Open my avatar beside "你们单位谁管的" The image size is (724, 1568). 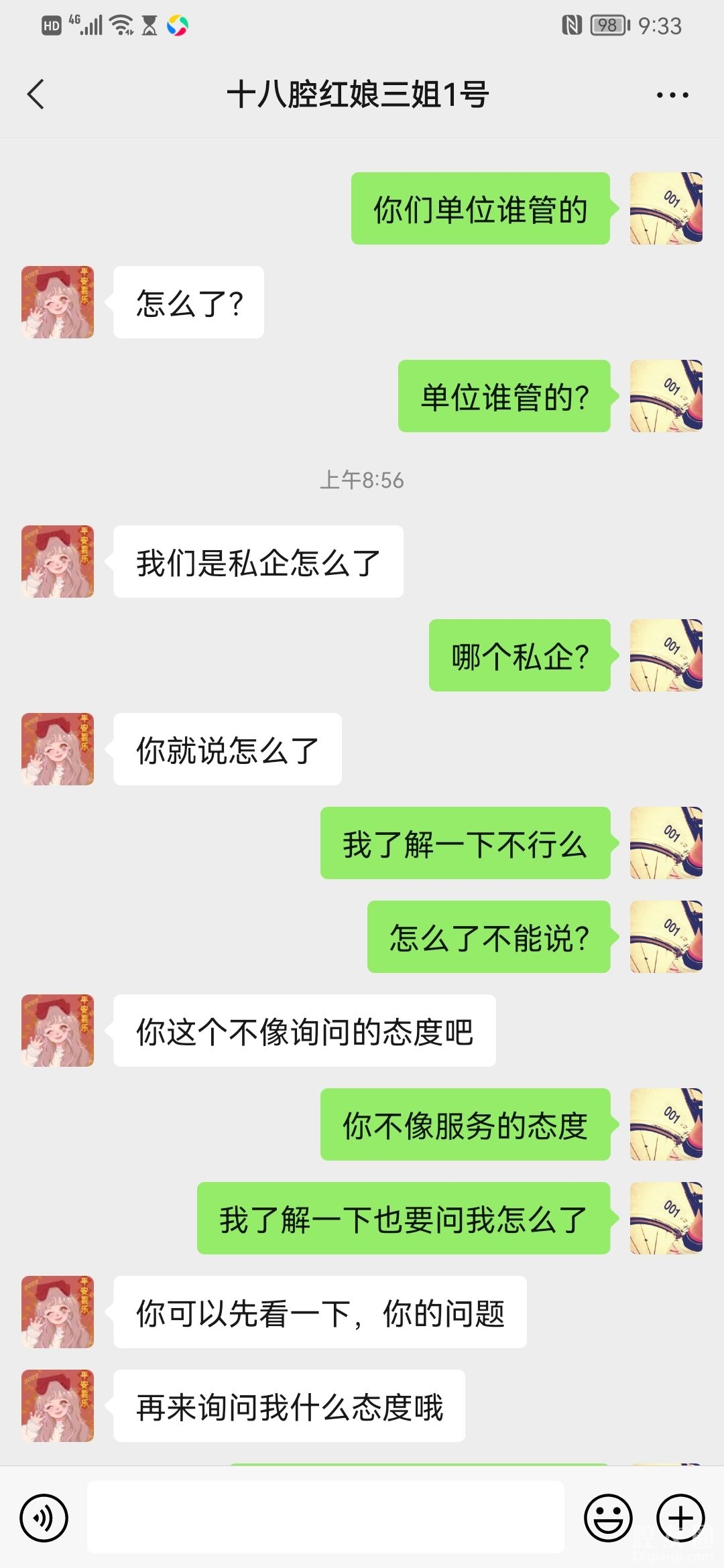666,208
